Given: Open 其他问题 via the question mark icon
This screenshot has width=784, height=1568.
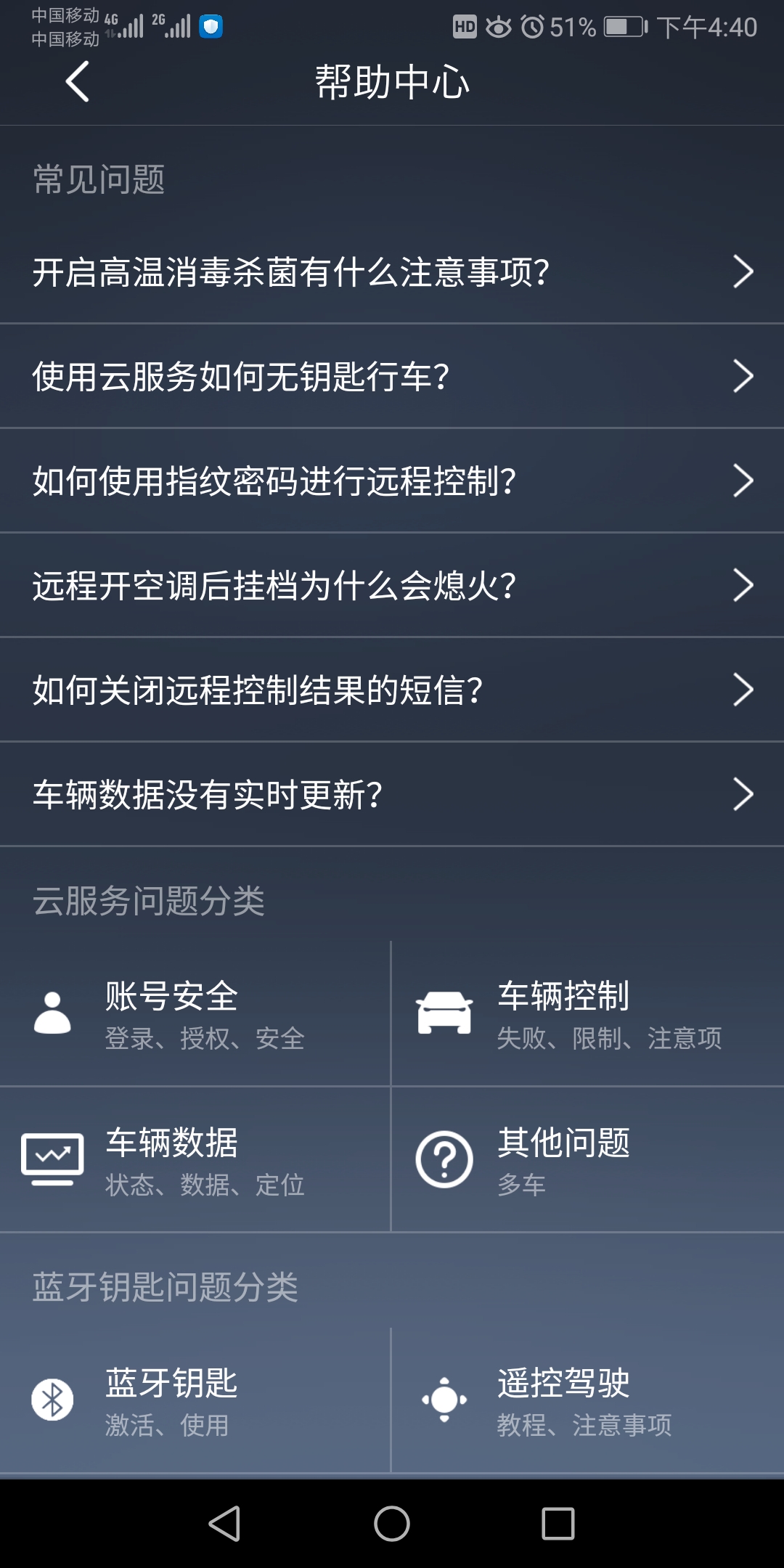Looking at the screenshot, I should click(x=443, y=1159).
